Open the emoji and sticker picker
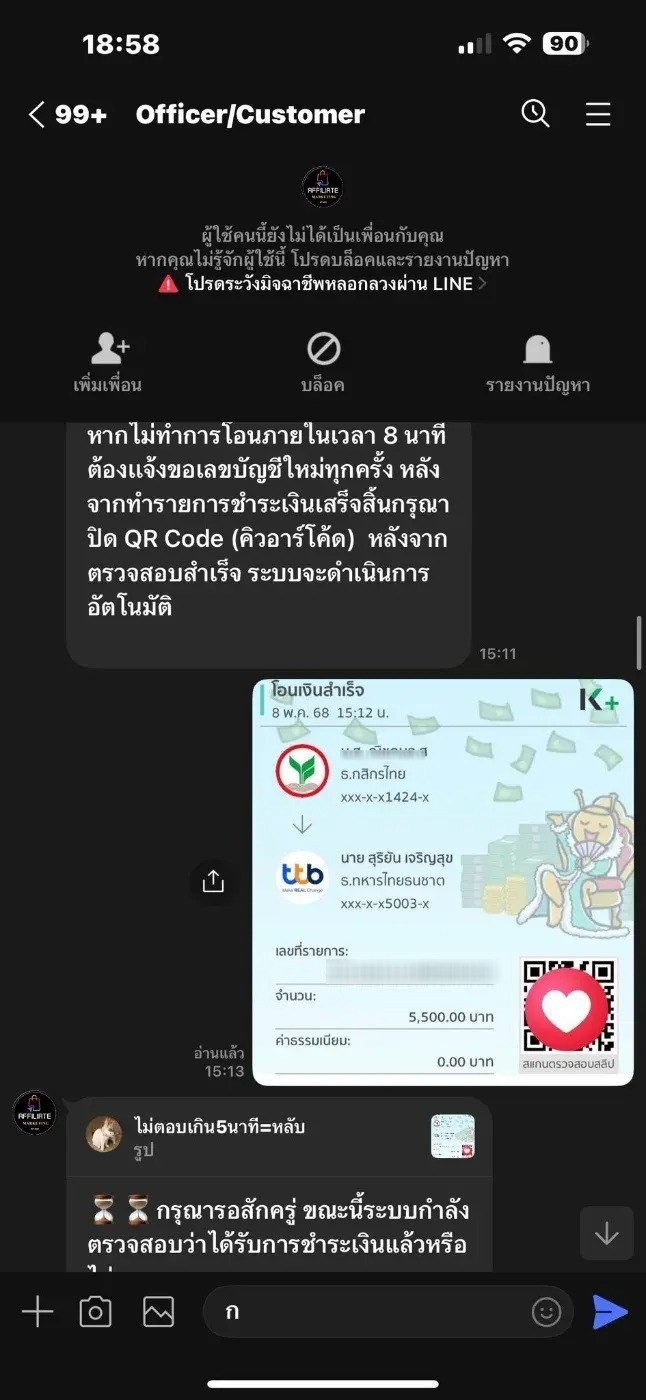 click(x=546, y=1312)
